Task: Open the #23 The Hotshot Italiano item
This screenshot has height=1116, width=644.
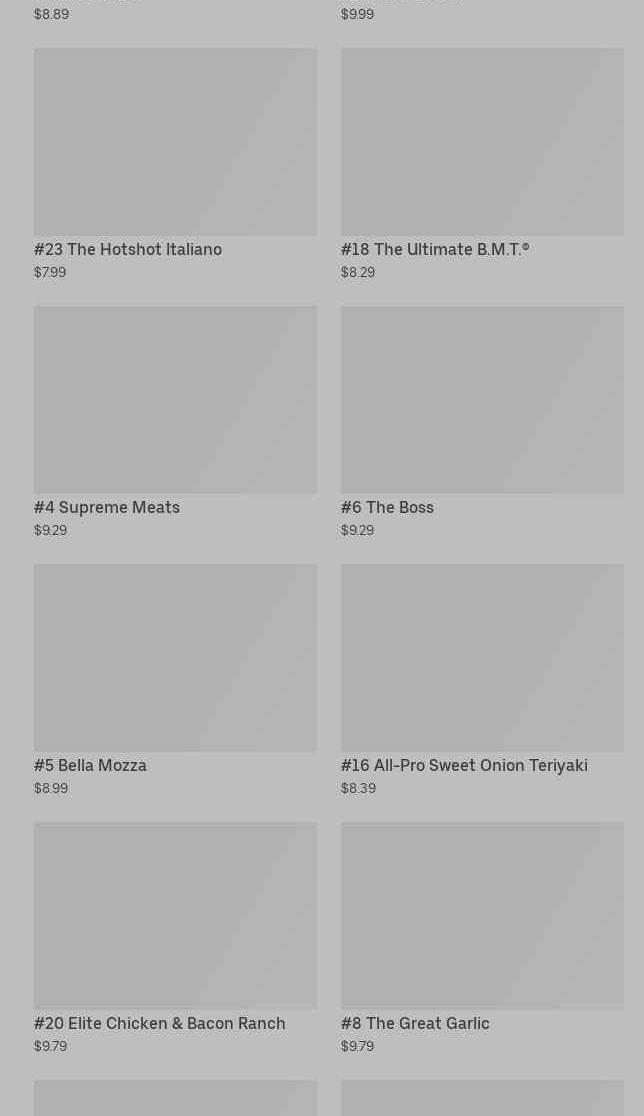Action: point(175,164)
